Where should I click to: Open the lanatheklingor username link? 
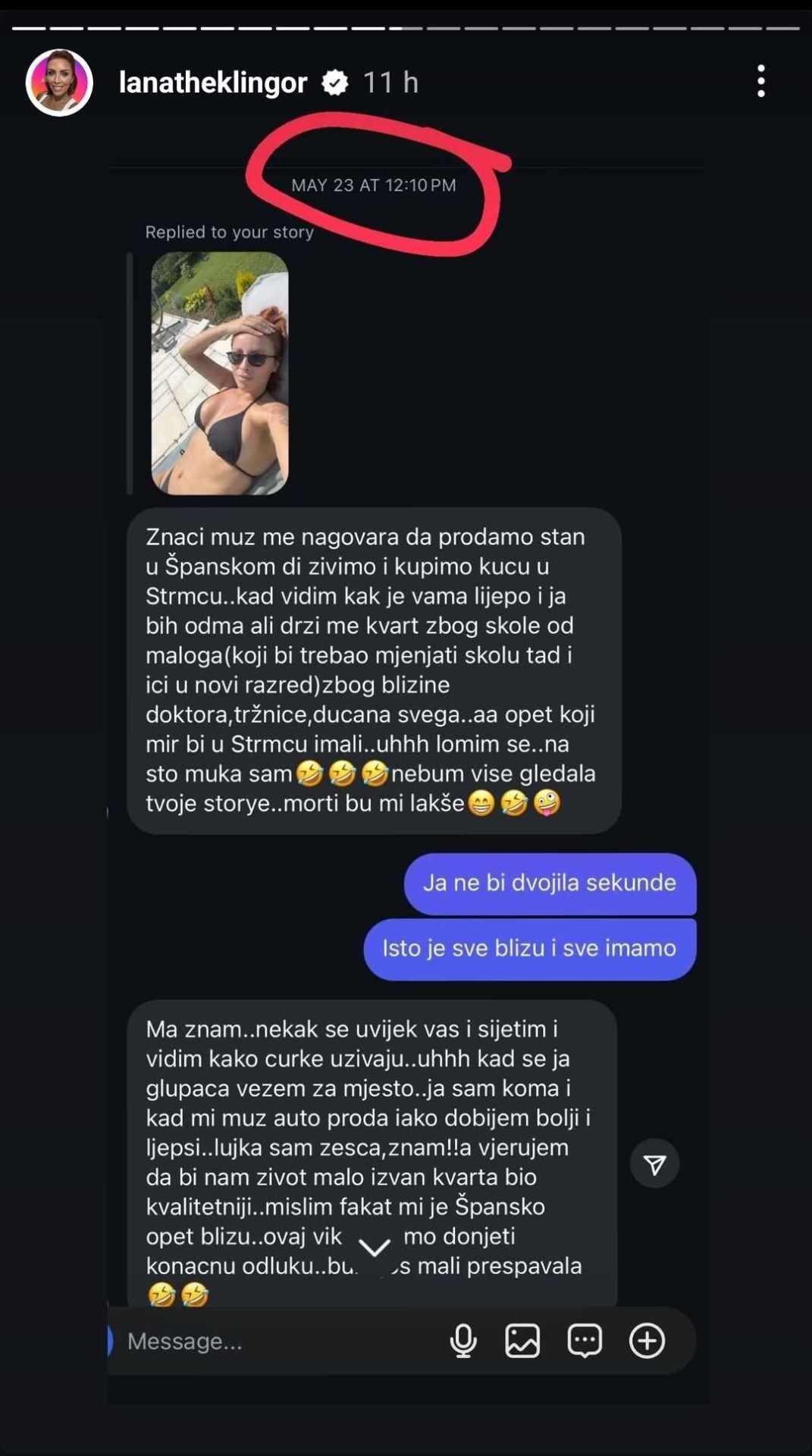213,83
